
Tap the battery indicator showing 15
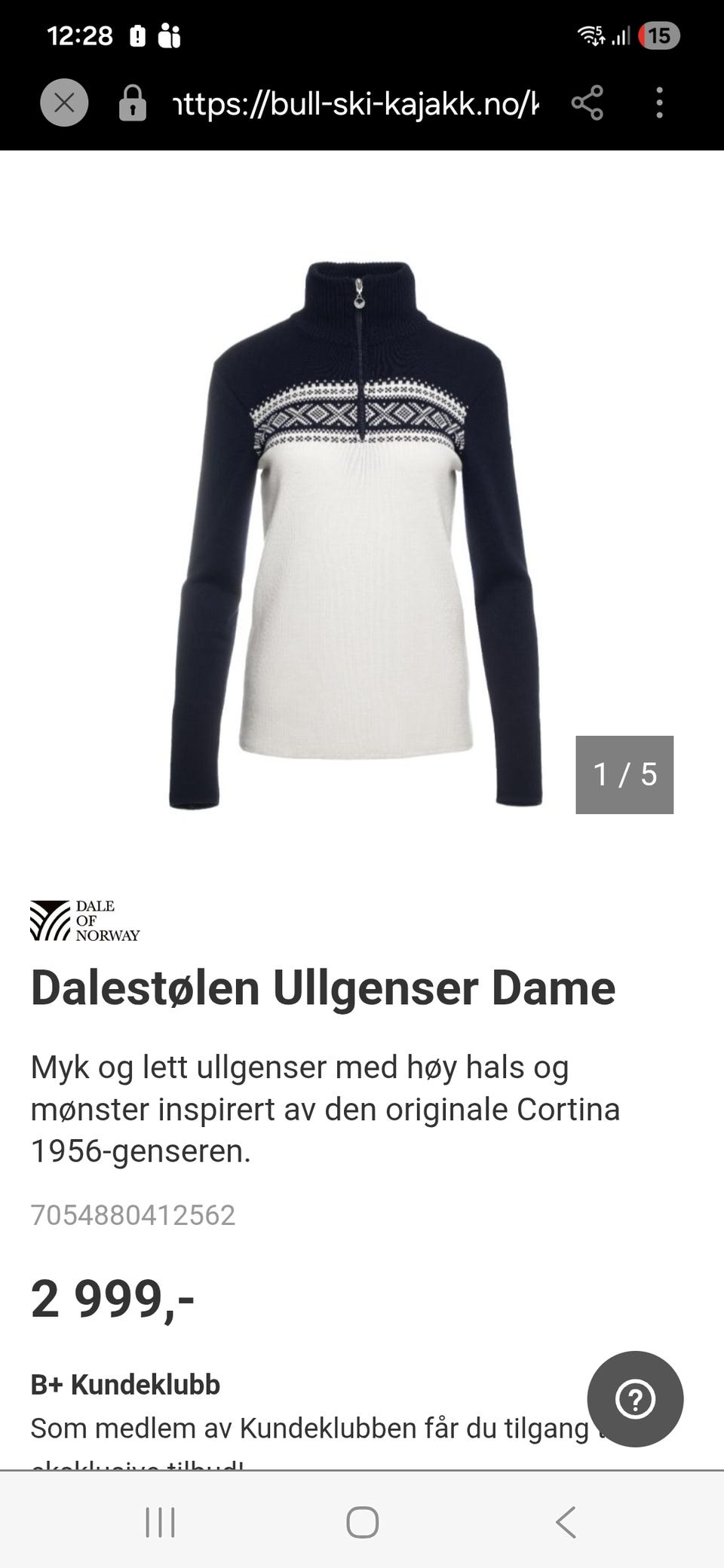[660, 33]
